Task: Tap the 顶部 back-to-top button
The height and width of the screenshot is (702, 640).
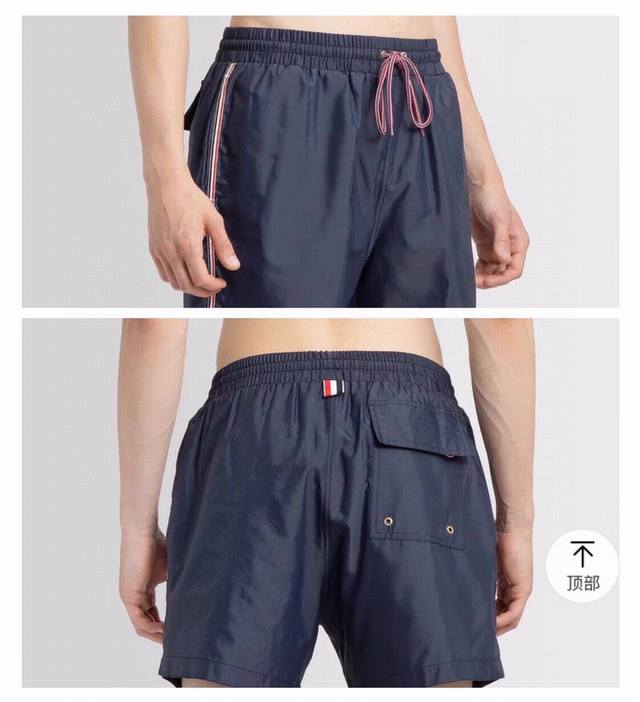Action: pyautogui.click(x=581, y=565)
